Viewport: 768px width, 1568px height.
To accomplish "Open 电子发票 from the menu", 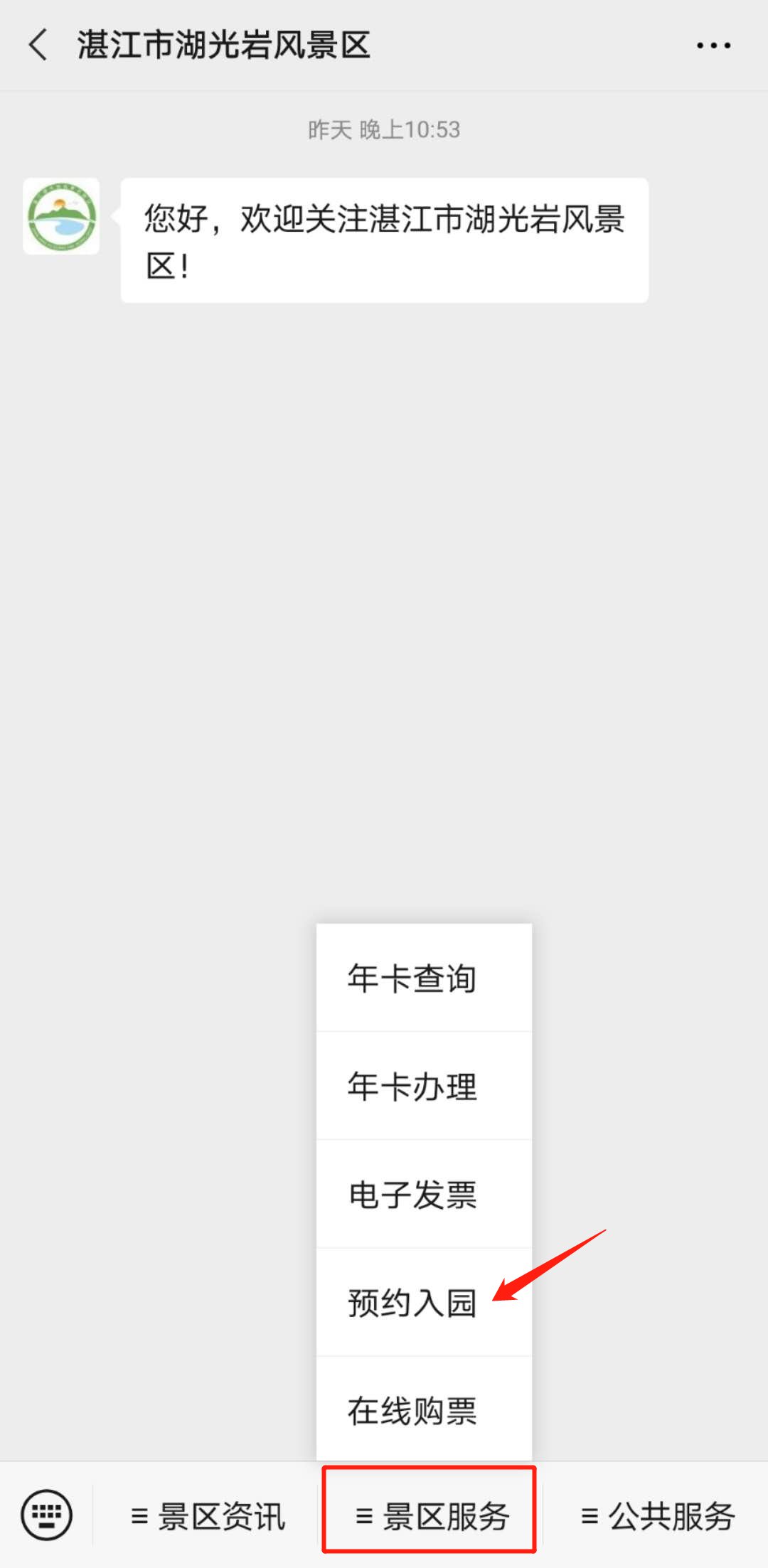I will tap(424, 1194).
